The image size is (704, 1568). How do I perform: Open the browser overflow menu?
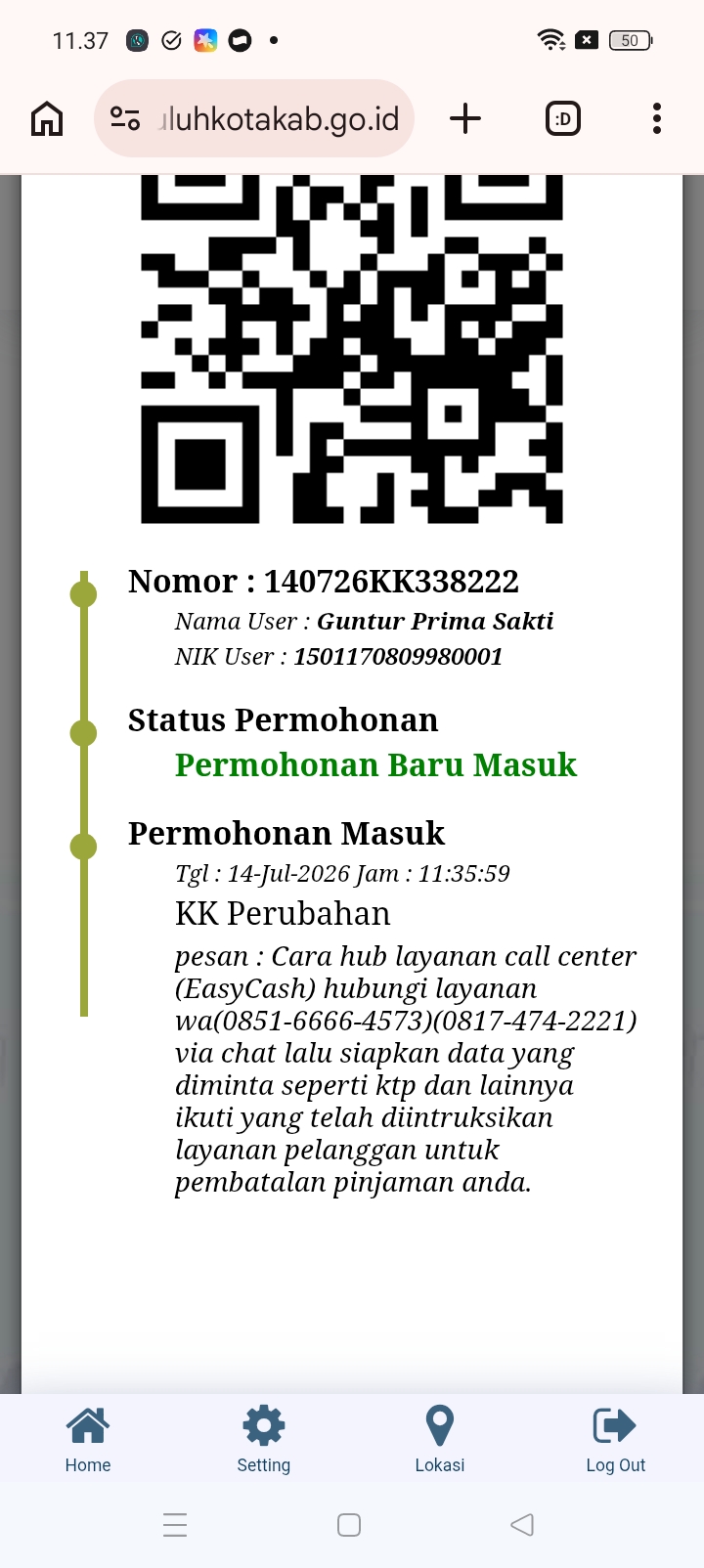tap(657, 119)
